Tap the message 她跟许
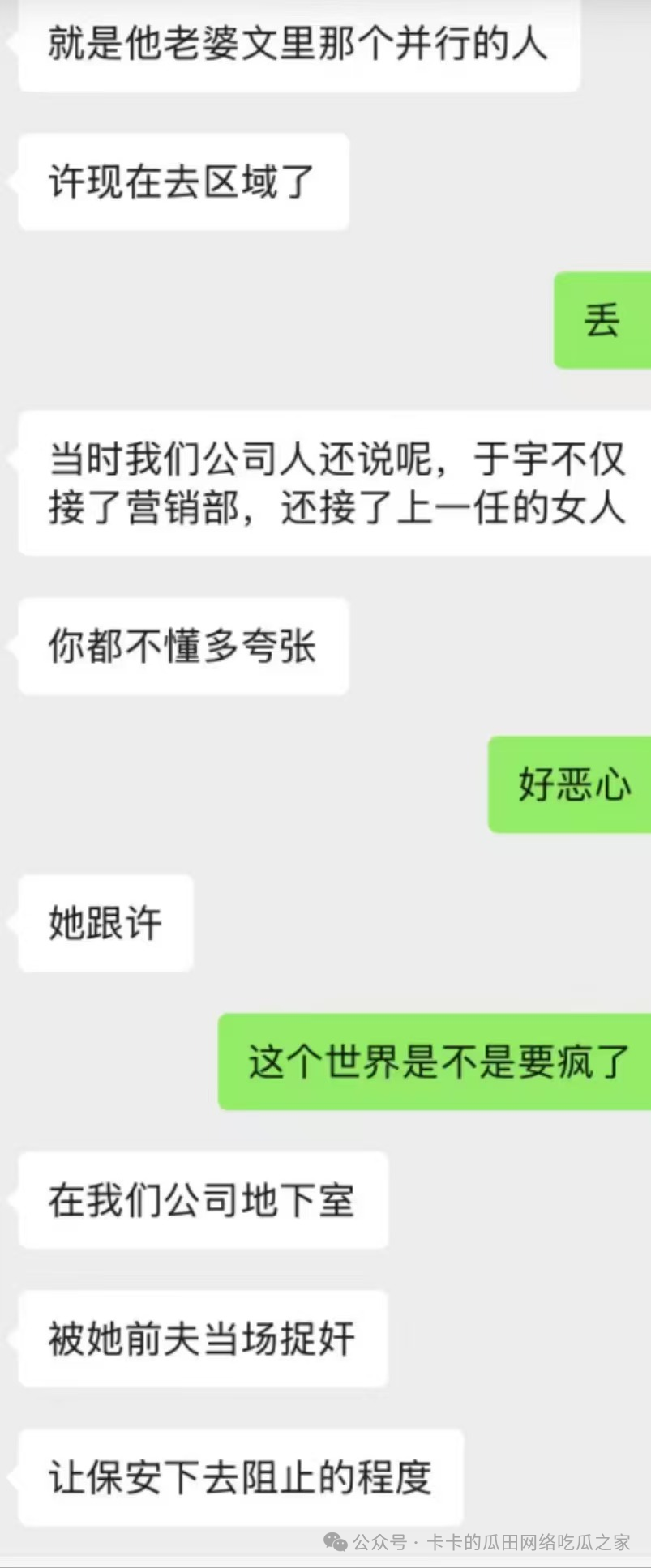Image resolution: width=651 pixels, height=1568 pixels. [104, 923]
